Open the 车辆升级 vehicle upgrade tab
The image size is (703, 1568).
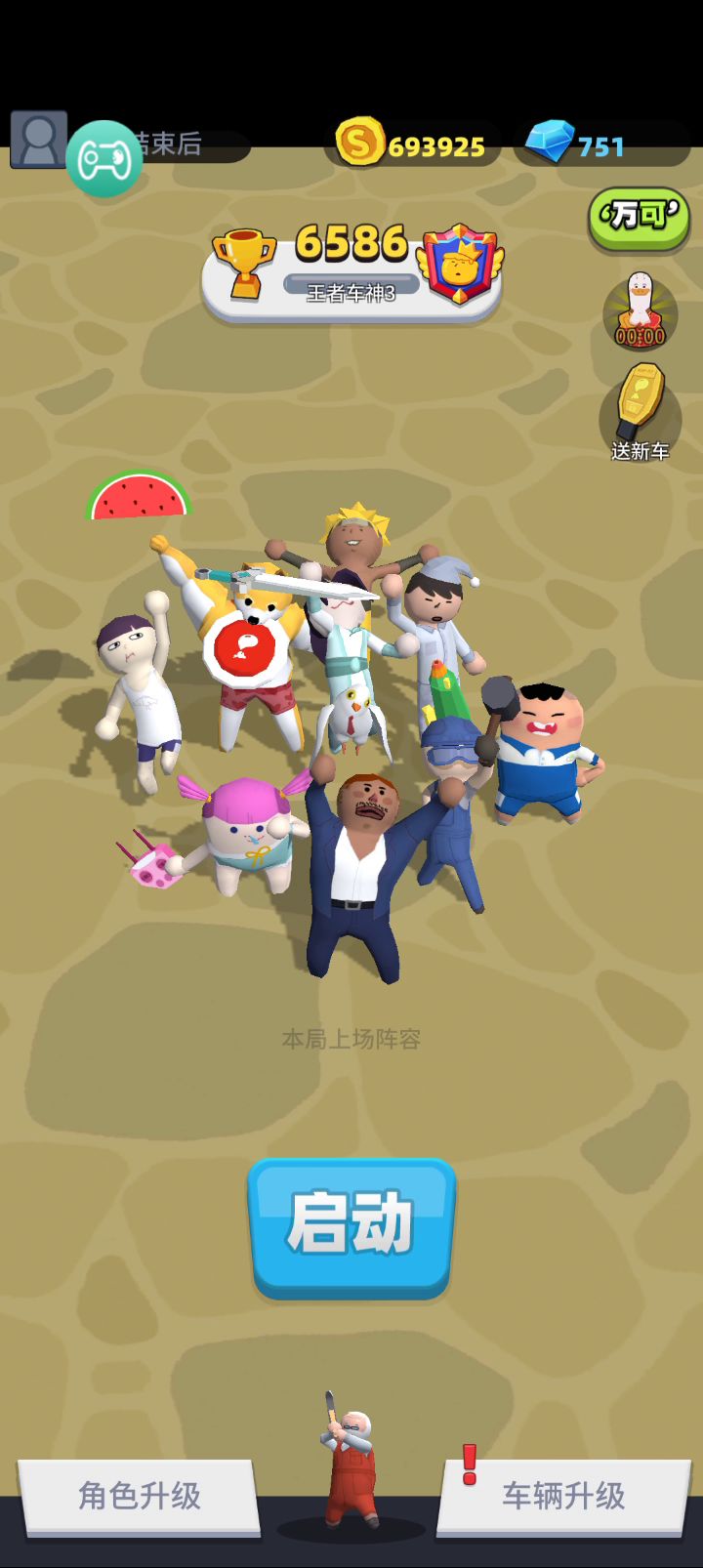(563, 1495)
